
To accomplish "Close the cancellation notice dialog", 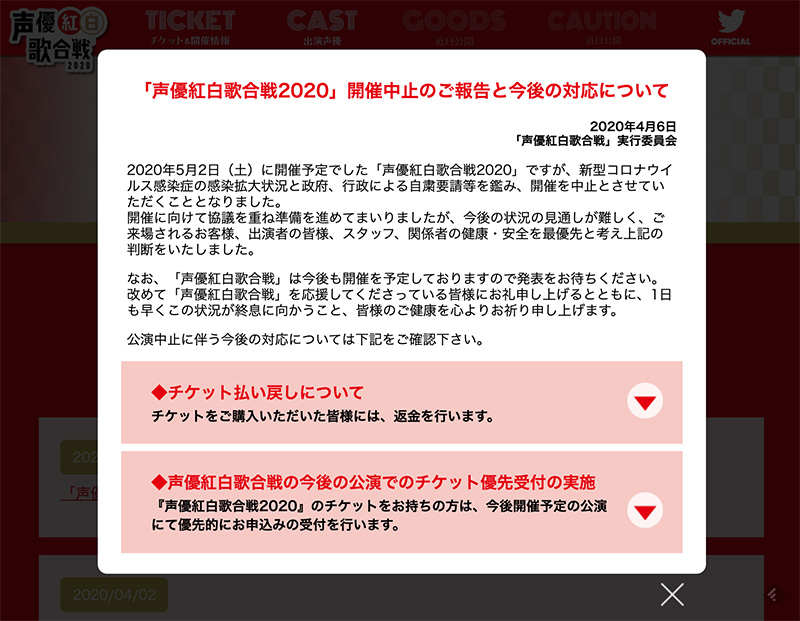I will click(x=672, y=594).
